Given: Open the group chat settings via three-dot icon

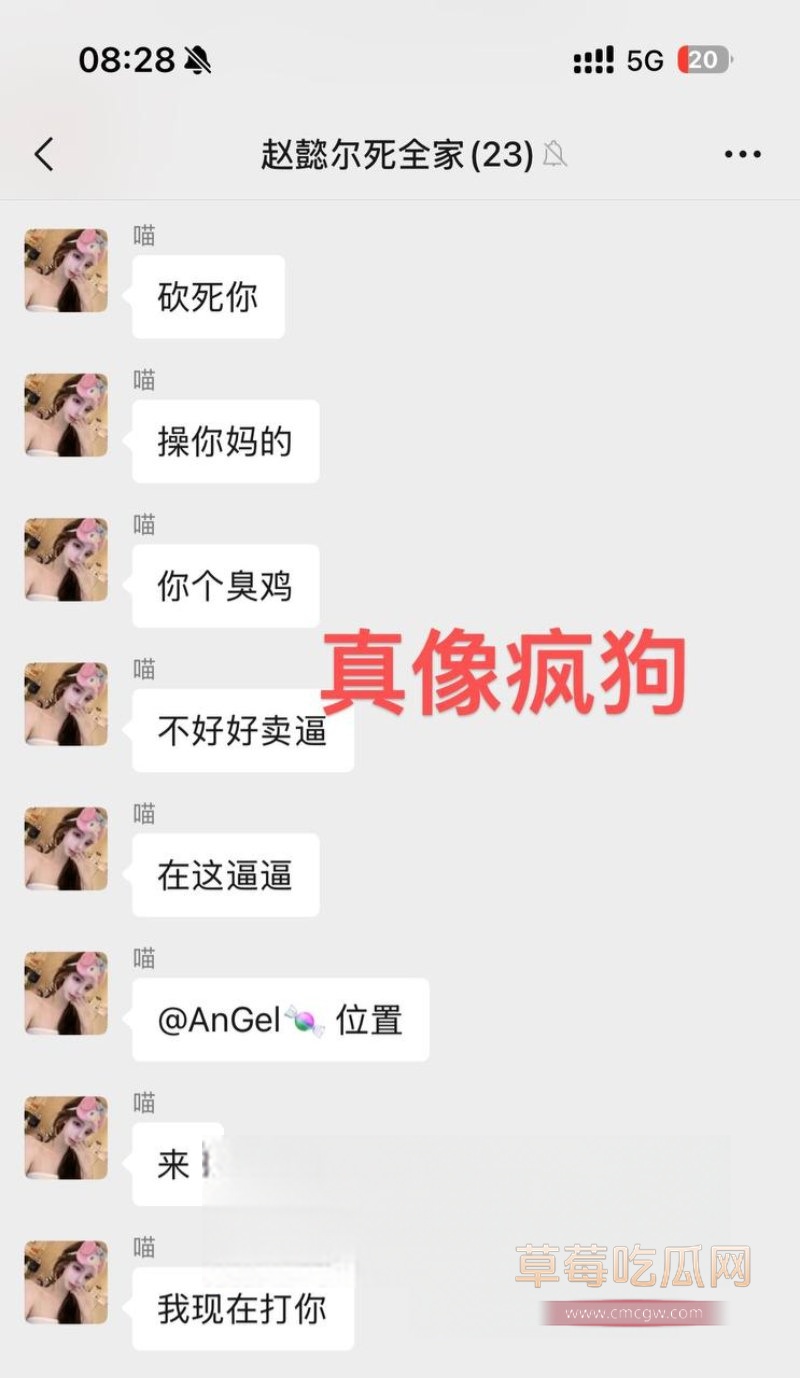Looking at the screenshot, I should pos(741,153).
